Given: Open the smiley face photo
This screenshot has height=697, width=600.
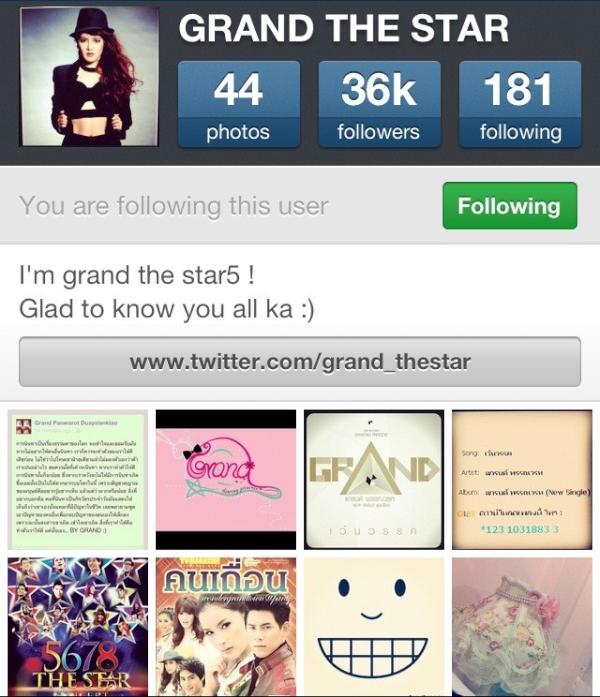Looking at the screenshot, I should (373, 627).
